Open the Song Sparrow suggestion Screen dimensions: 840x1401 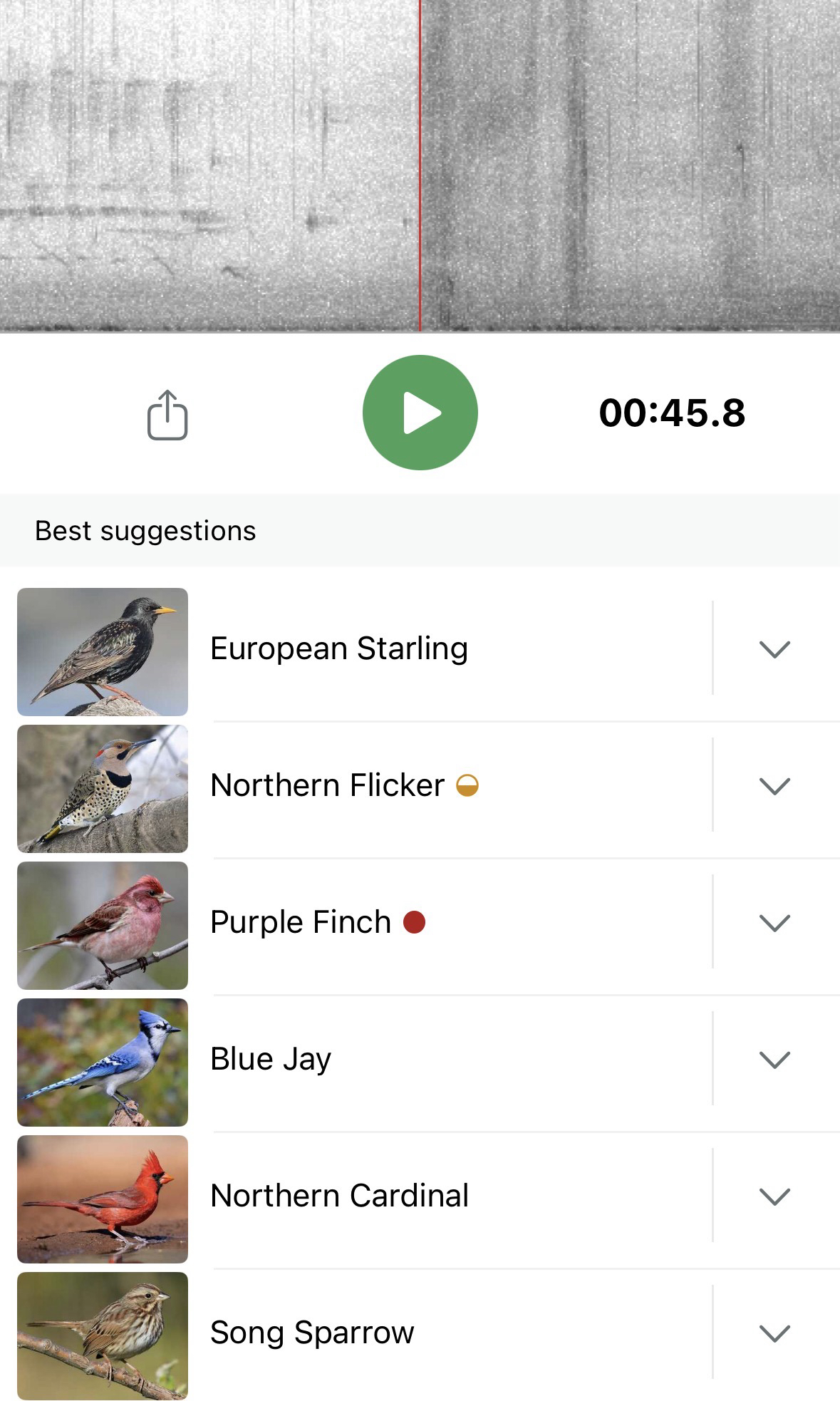[x=312, y=1333]
